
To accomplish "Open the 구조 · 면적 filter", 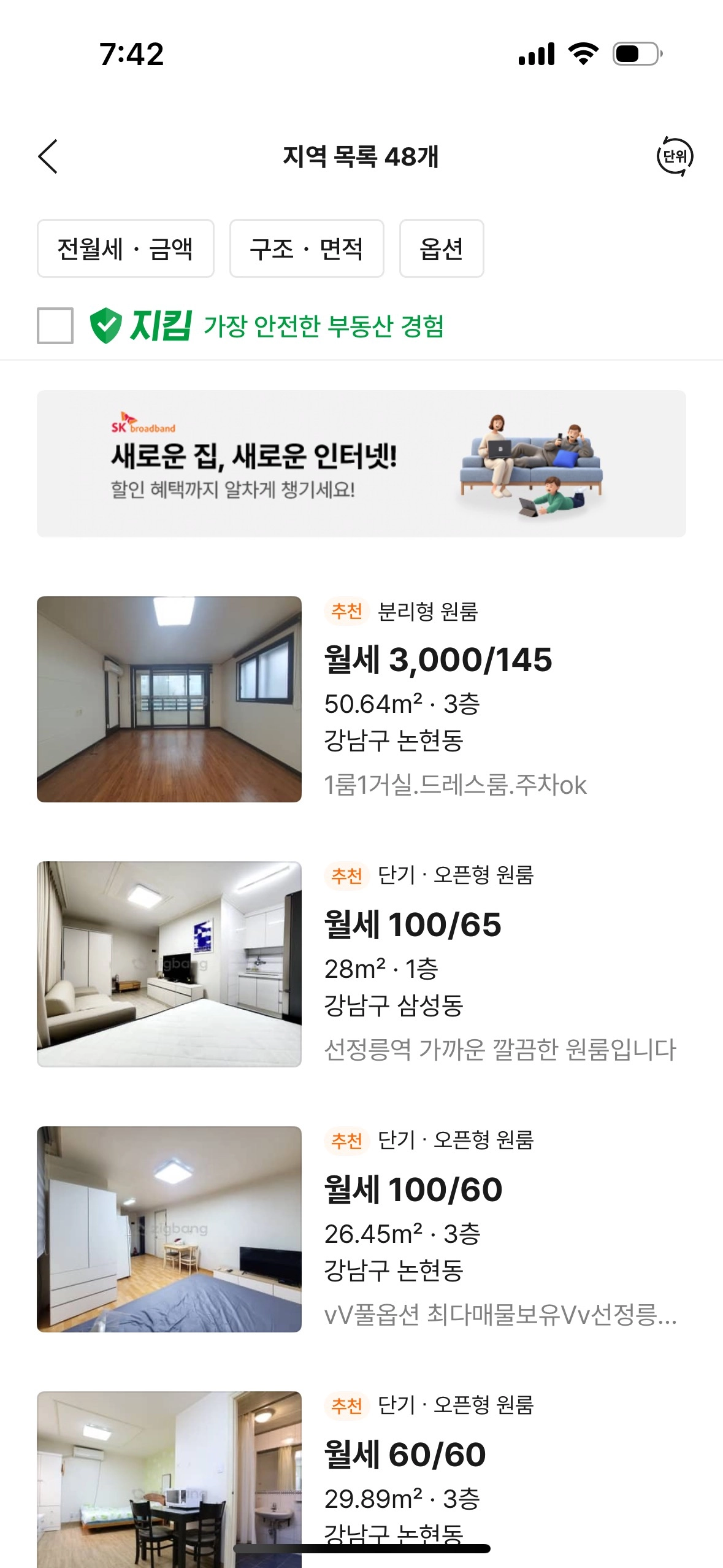I will 306,248.
